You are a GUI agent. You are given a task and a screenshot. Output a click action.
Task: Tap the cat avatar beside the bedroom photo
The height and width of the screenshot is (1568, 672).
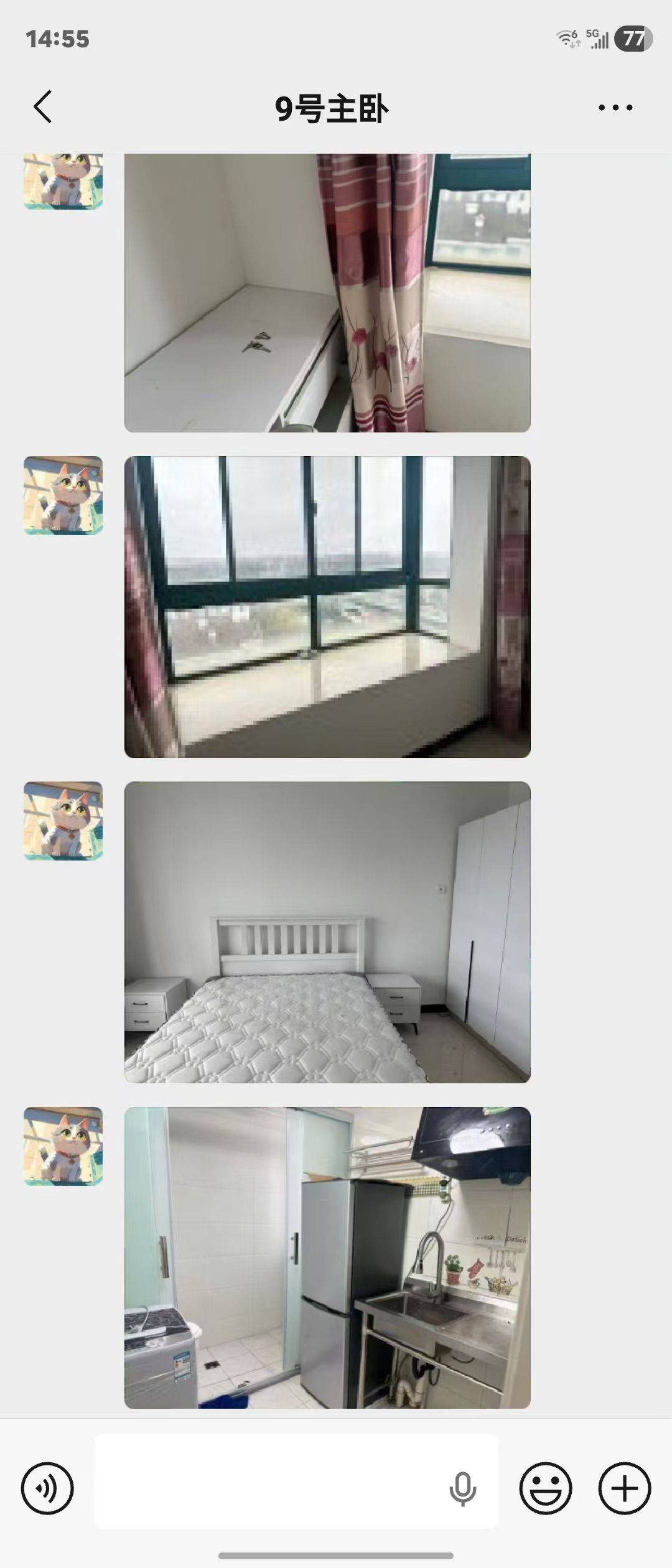click(63, 821)
